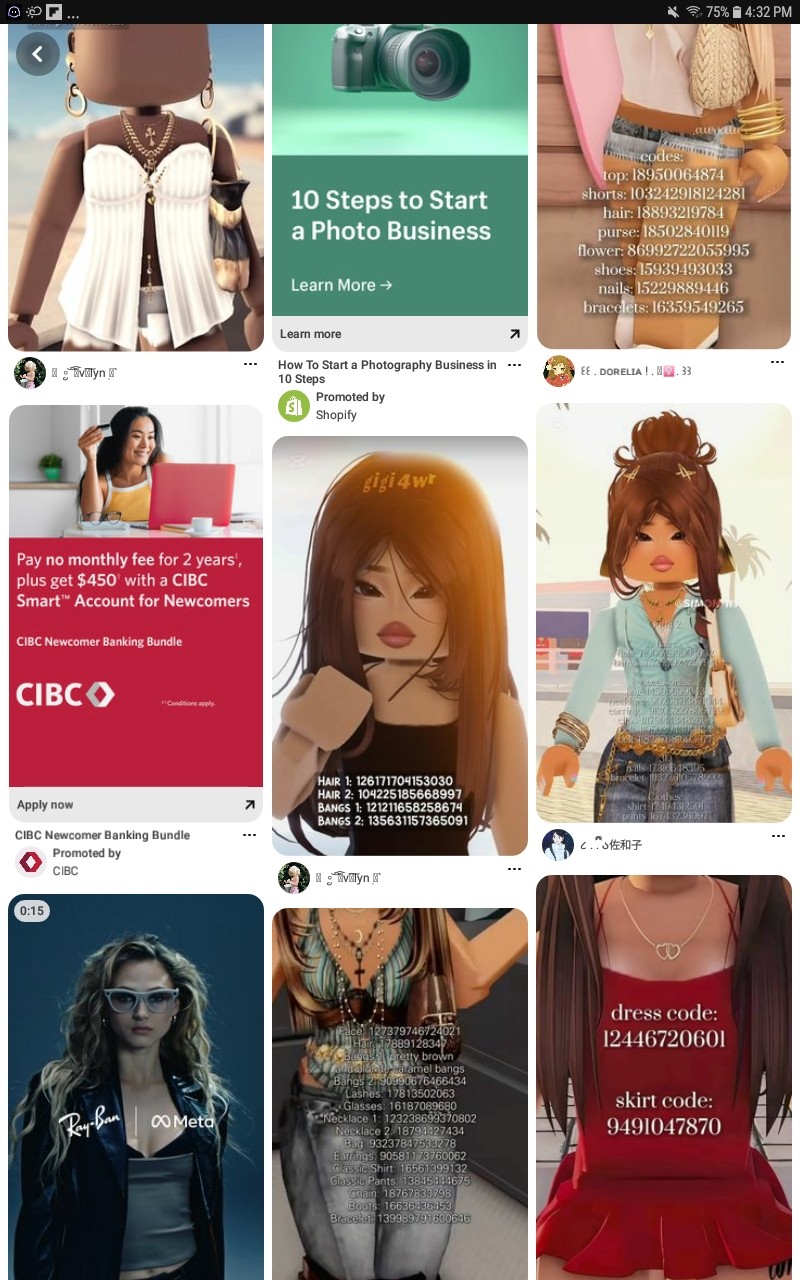The image size is (800, 1280).
Task: Open the gigi4wr hair codes pin
Action: (400, 646)
